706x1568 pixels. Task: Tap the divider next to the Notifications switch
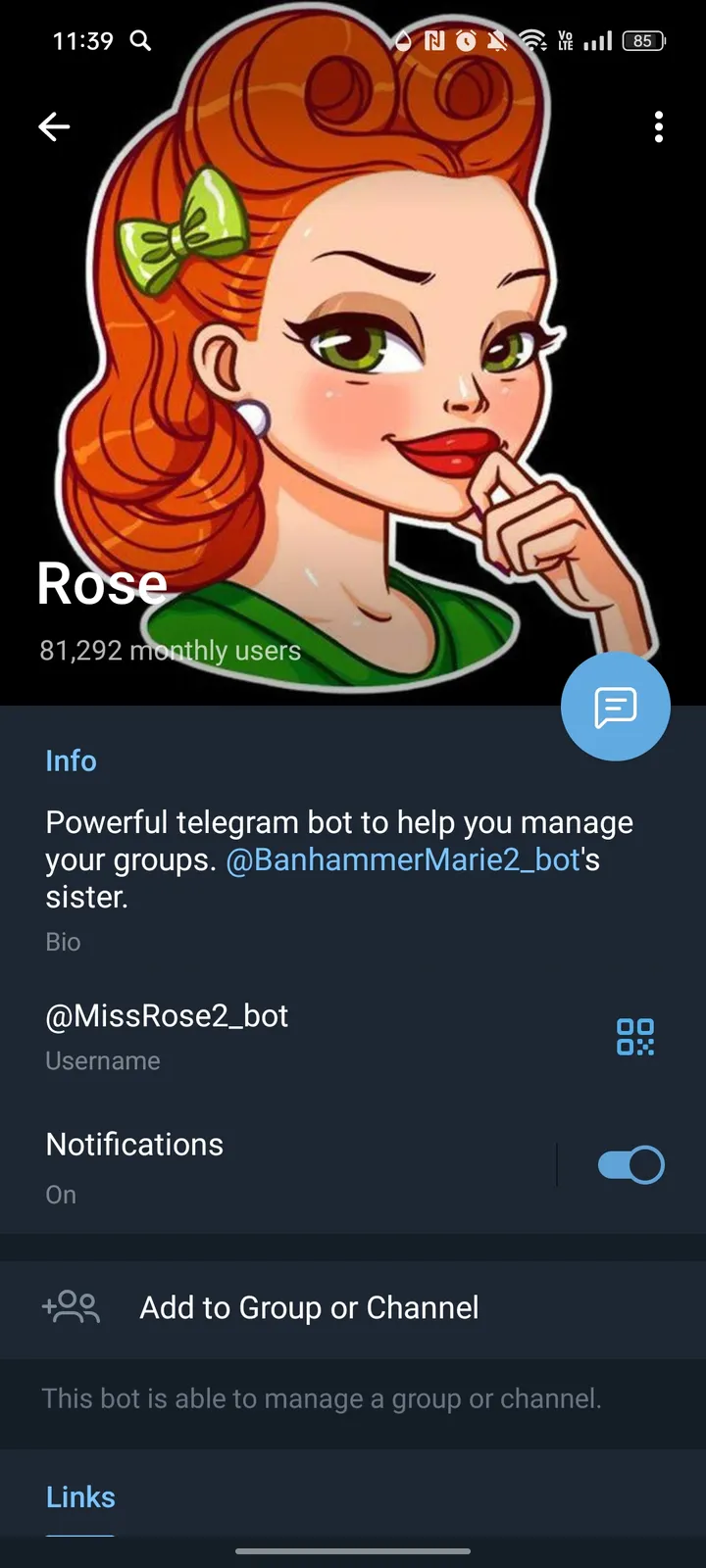click(557, 1164)
